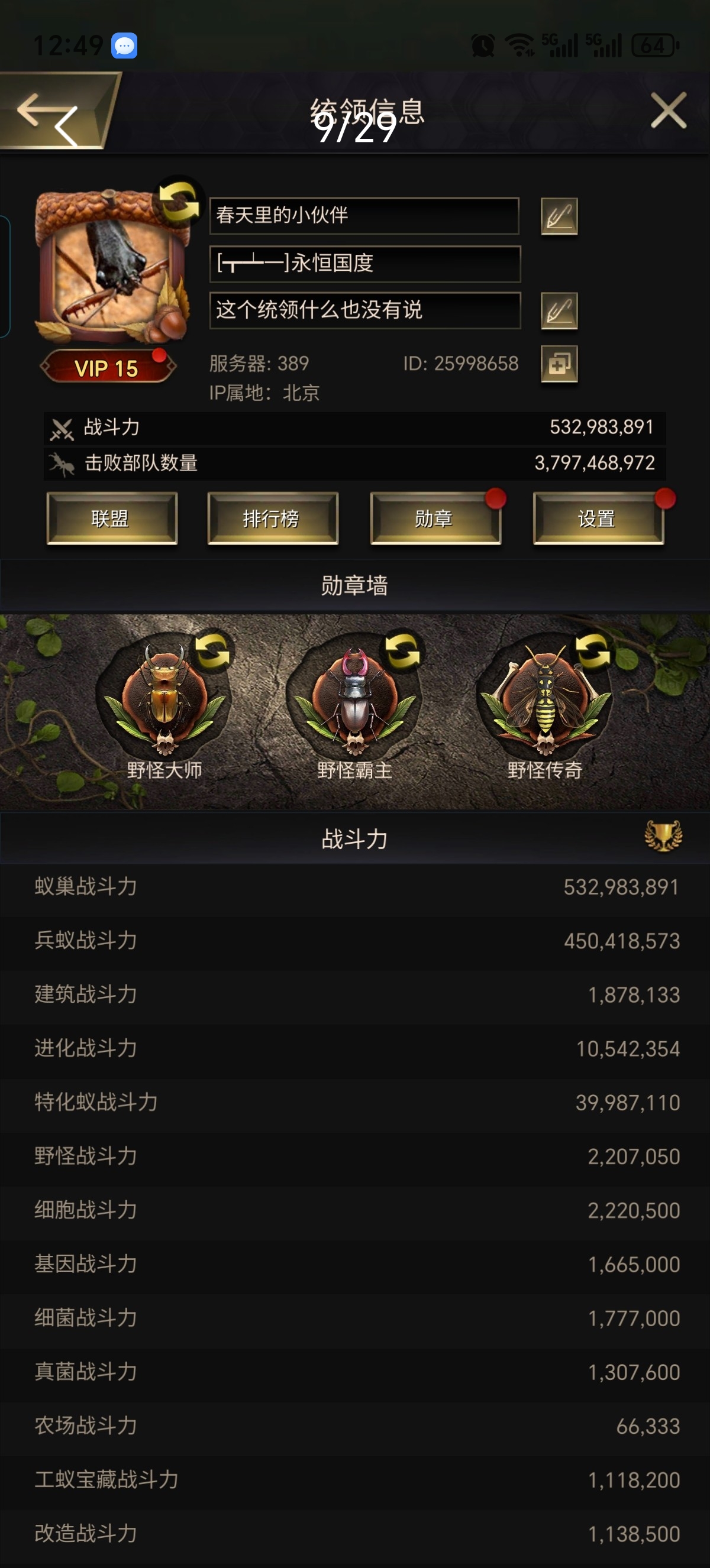Close the commander info screen
This screenshot has width=710, height=1568.
click(668, 110)
